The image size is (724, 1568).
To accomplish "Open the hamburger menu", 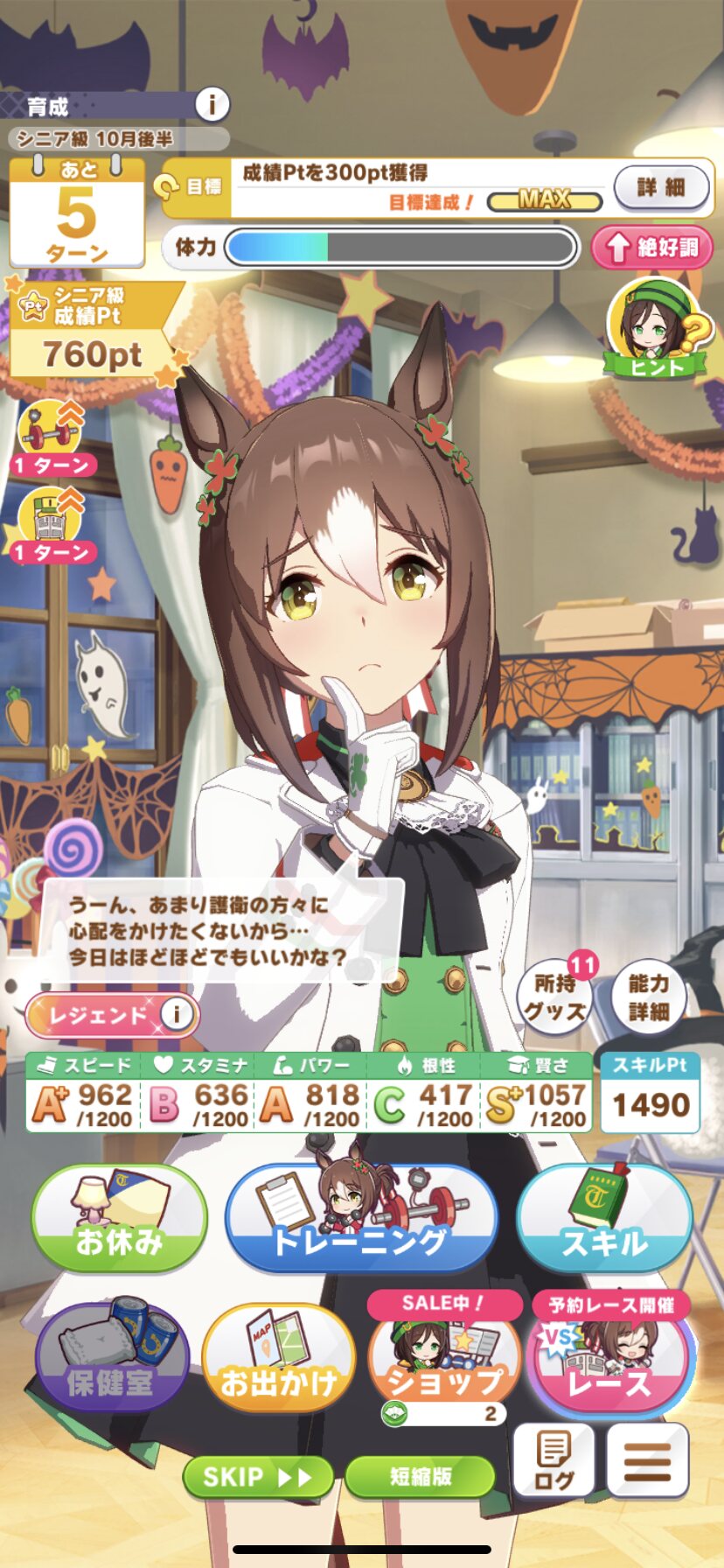I will [x=647, y=1460].
